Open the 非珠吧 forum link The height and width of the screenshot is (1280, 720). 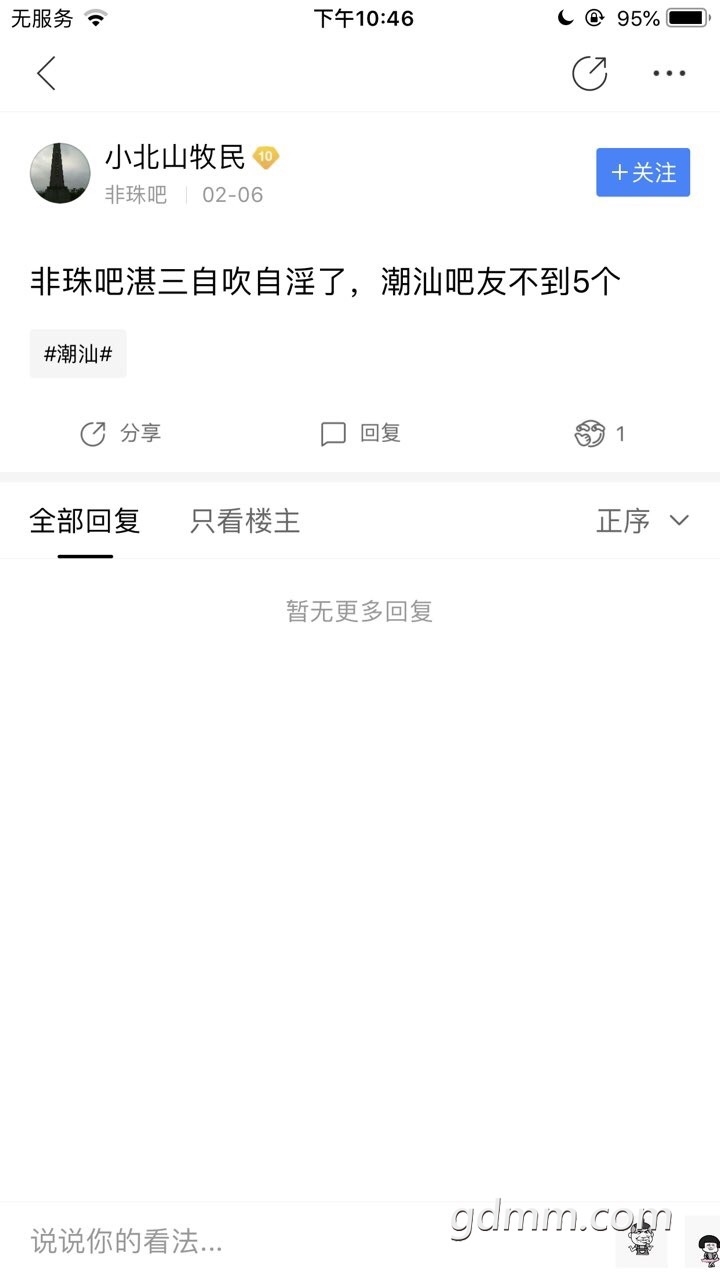pos(135,195)
